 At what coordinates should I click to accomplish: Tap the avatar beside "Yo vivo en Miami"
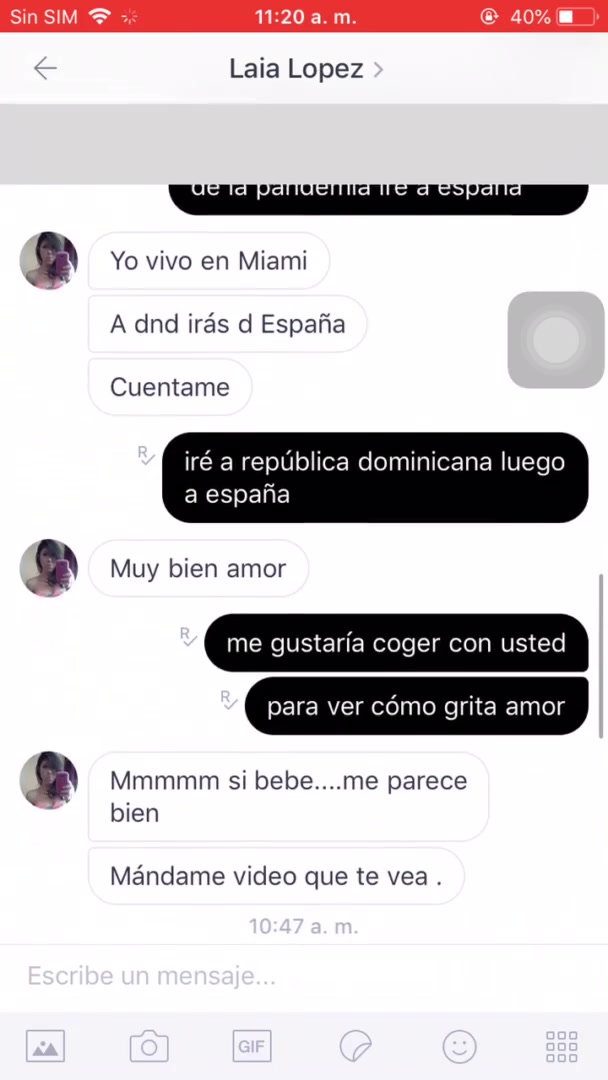49,261
